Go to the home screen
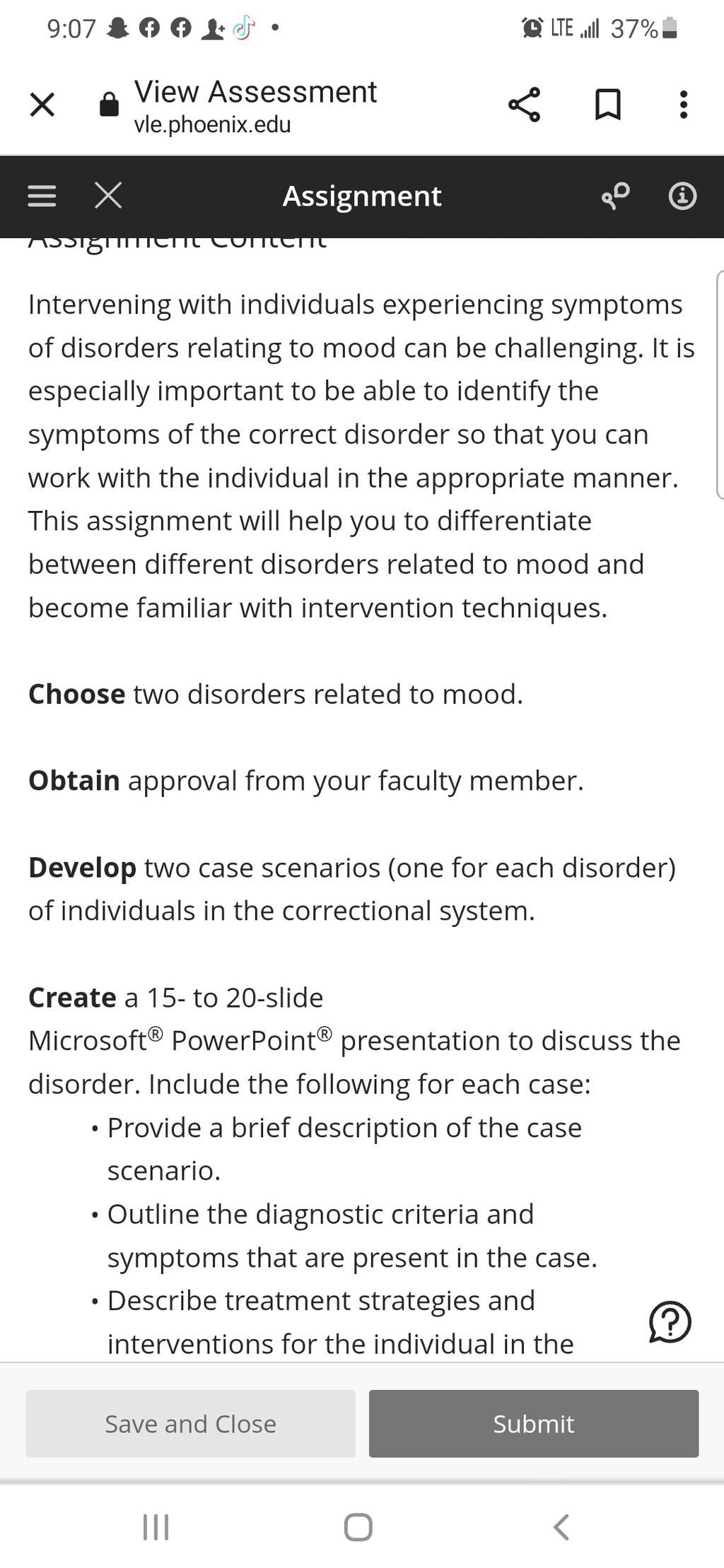The image size is (724, 1568). pos(358,1527)
